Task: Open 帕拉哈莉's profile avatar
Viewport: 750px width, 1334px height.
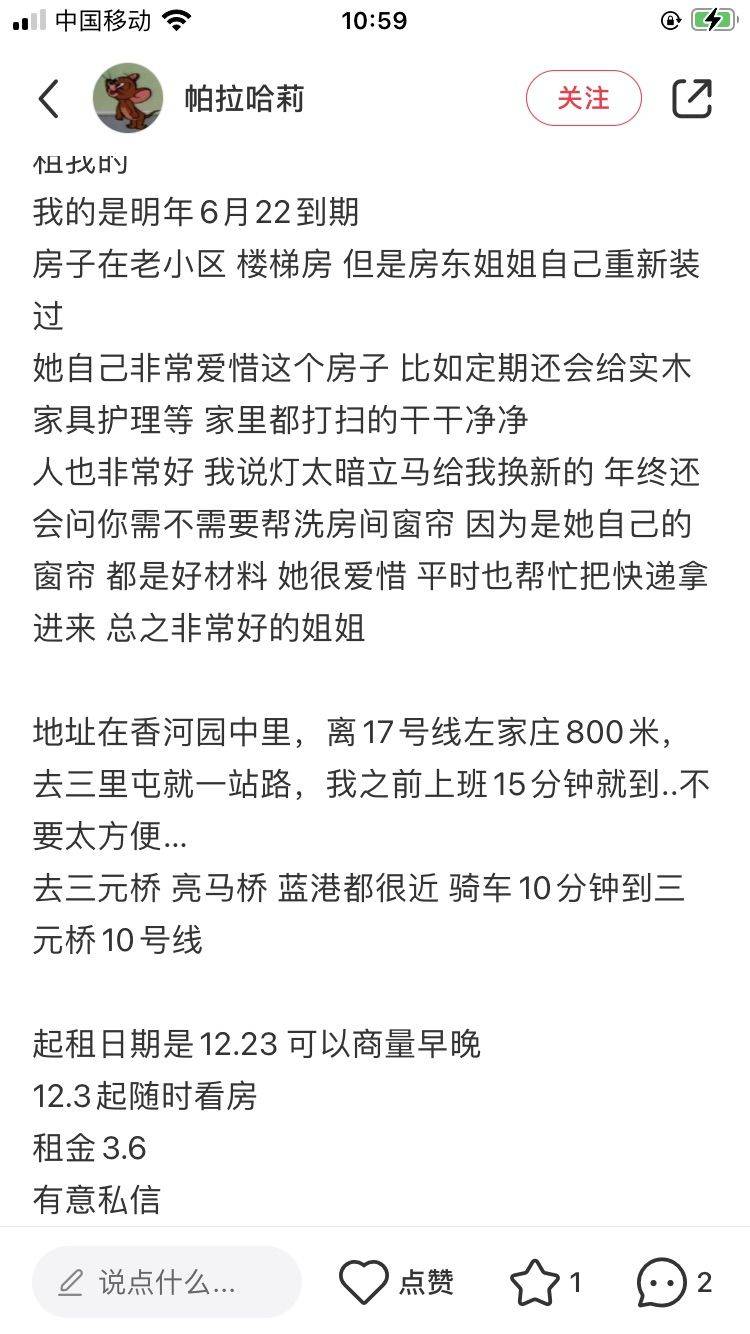Action: click(x=128, y=98)
